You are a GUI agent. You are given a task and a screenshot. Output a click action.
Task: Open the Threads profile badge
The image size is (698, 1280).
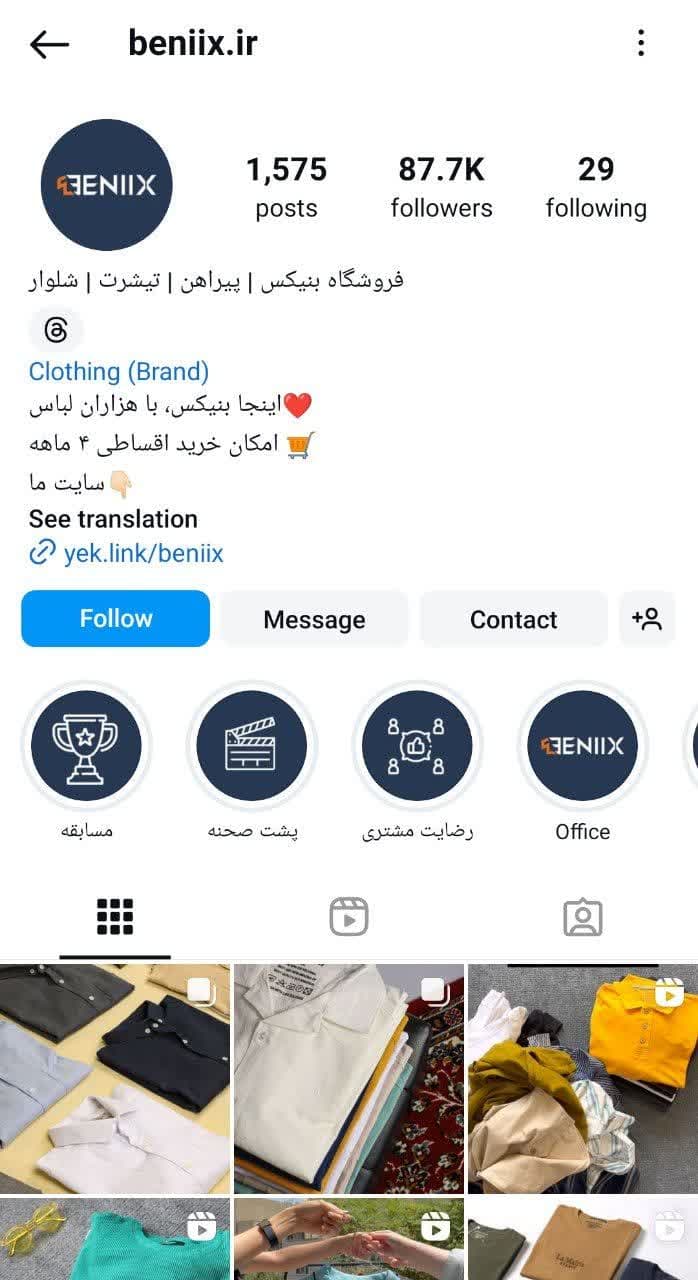[x=57, y=329]
